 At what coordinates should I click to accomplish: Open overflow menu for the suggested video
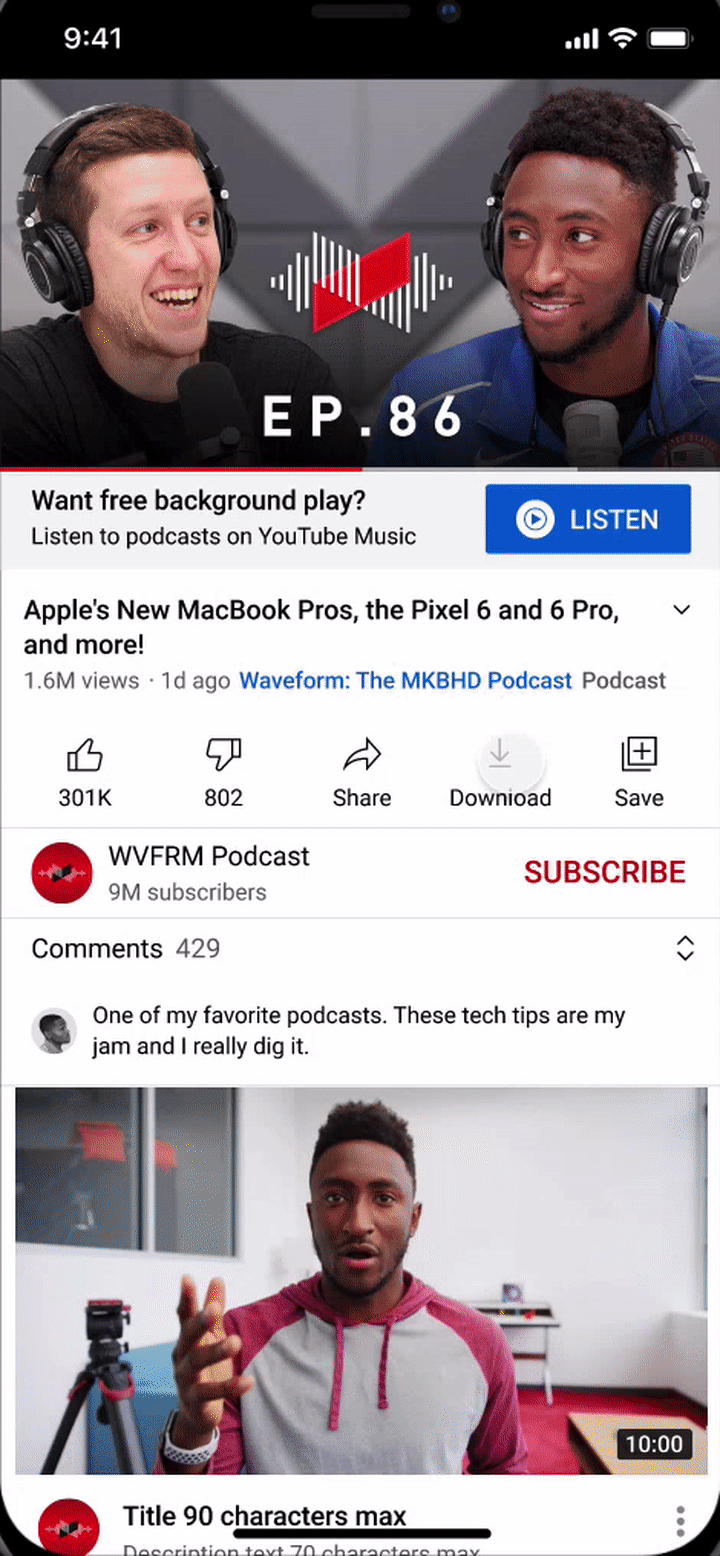pos(680,1521)
